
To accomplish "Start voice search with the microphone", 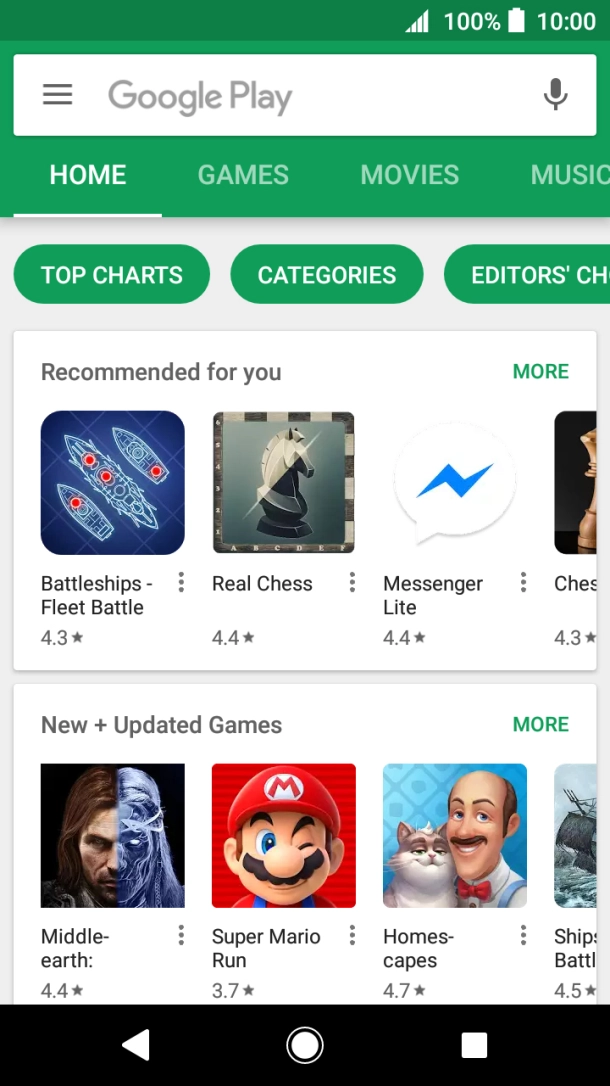I will click(x=555, y=94).
